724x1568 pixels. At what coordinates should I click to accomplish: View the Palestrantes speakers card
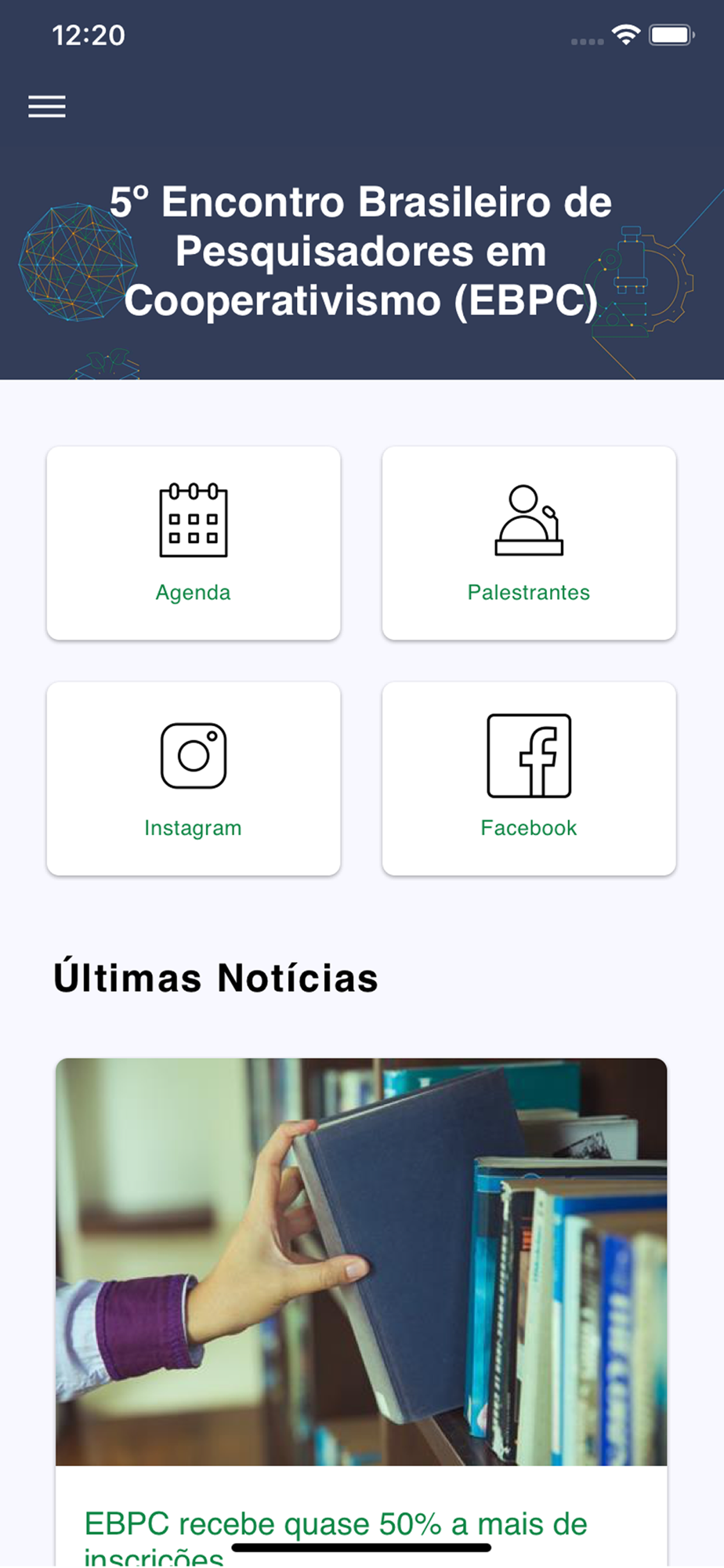[x=529, y=543]
